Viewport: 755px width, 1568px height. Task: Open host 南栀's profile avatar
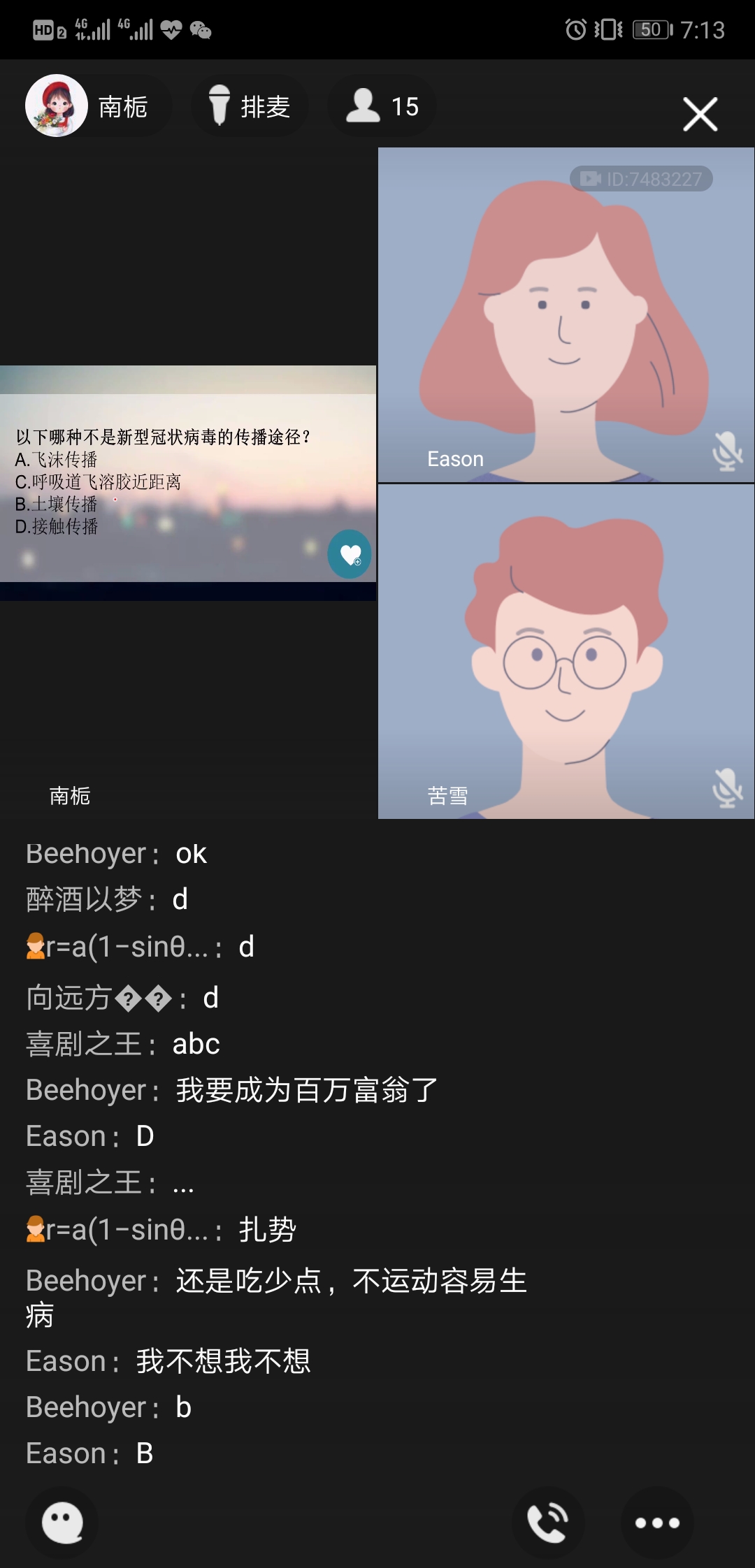click(x=57, y=106)
